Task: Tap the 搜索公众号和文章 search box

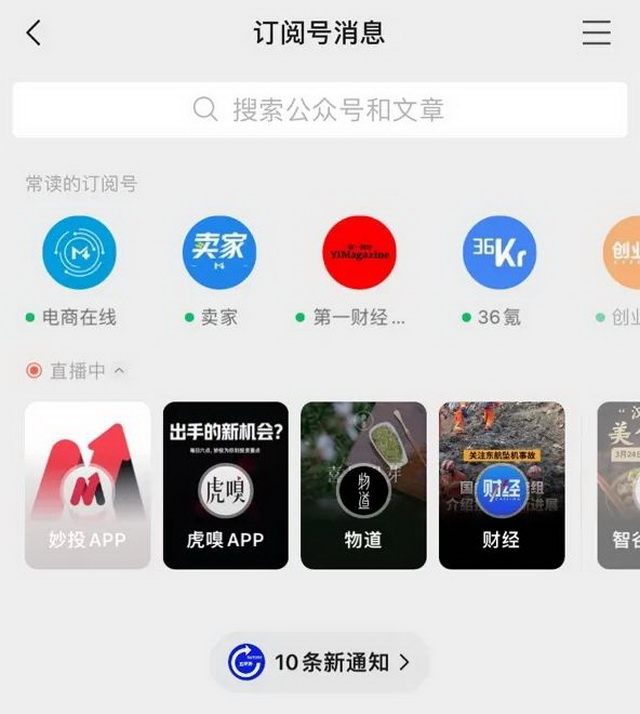Action: click(x=320, y=109)
